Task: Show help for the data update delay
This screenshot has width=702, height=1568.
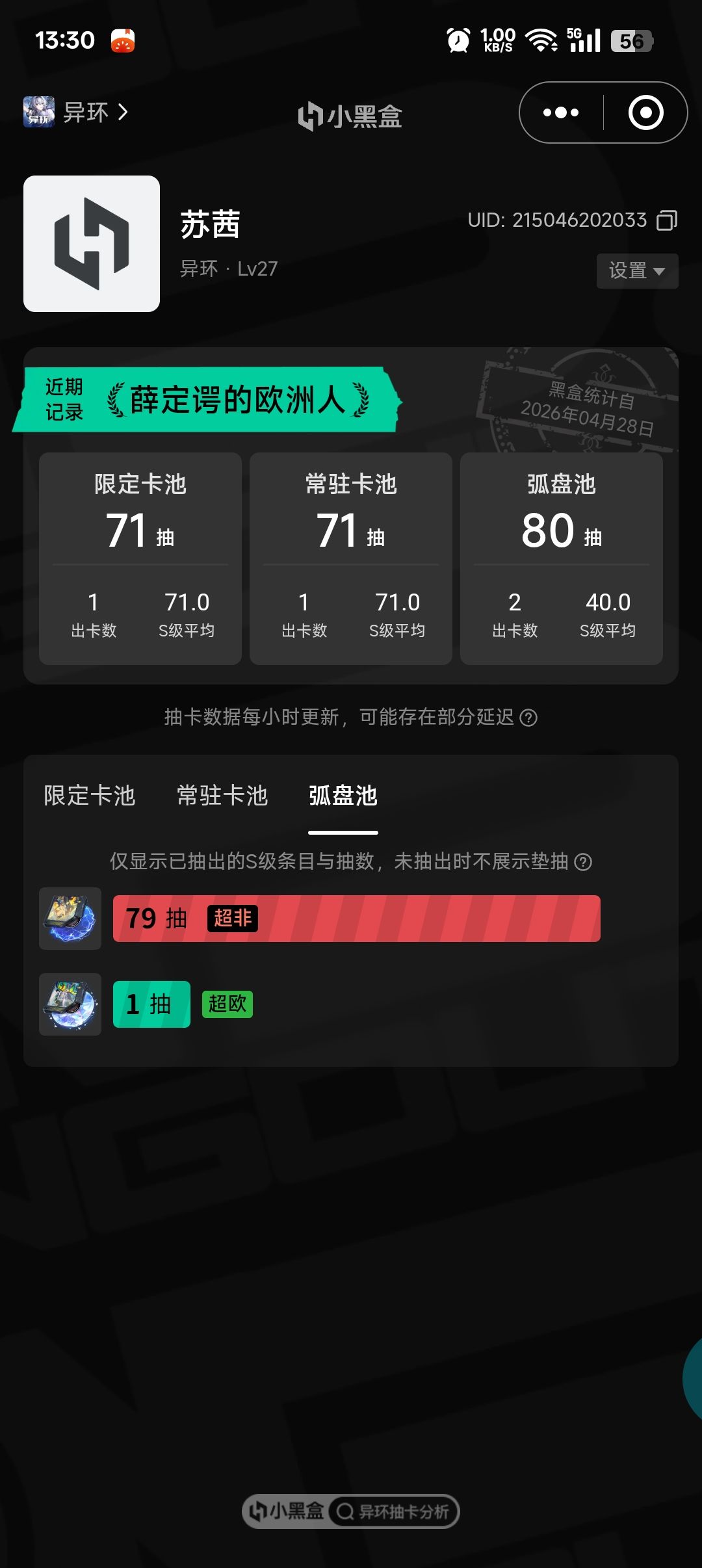Action: click(x=529, y=718)
